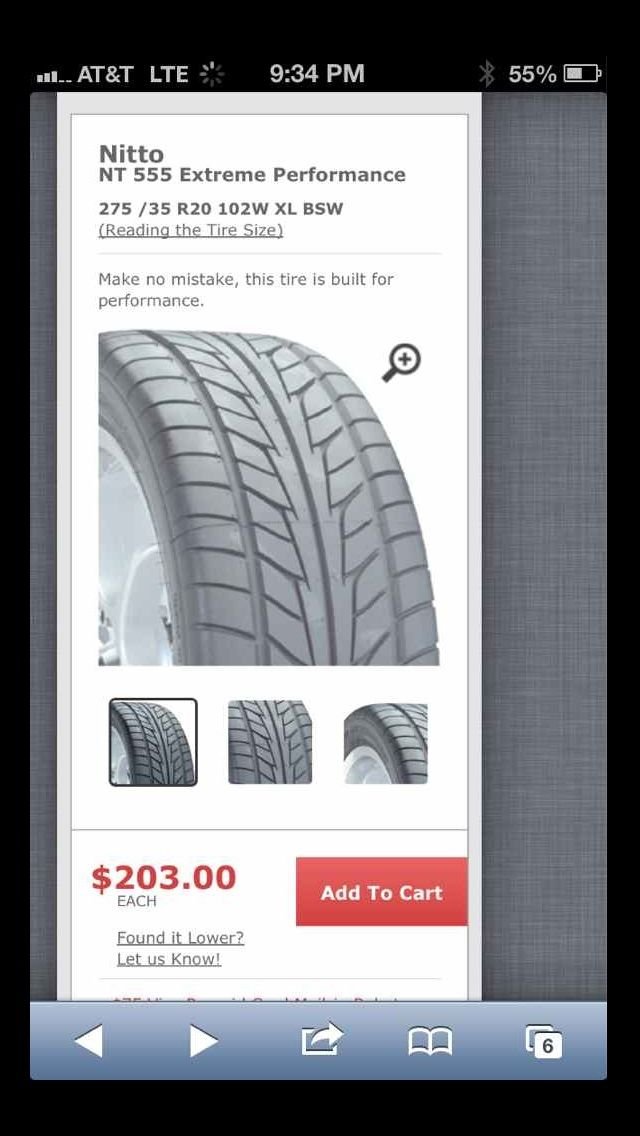Viewport: 640px width, 1136px height.
Task: Open the Found it Lower? link
Action: [180, 938]
